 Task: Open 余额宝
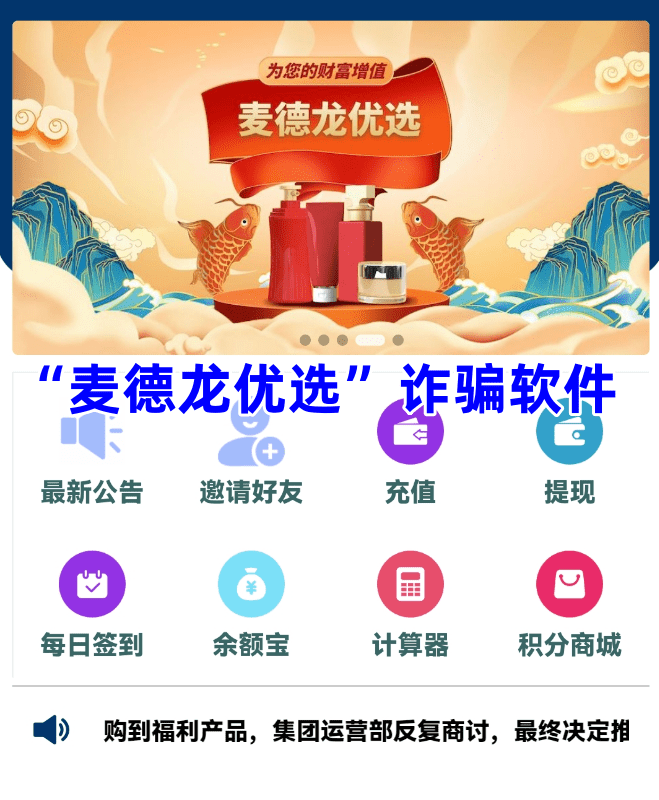tap(251, 598)
